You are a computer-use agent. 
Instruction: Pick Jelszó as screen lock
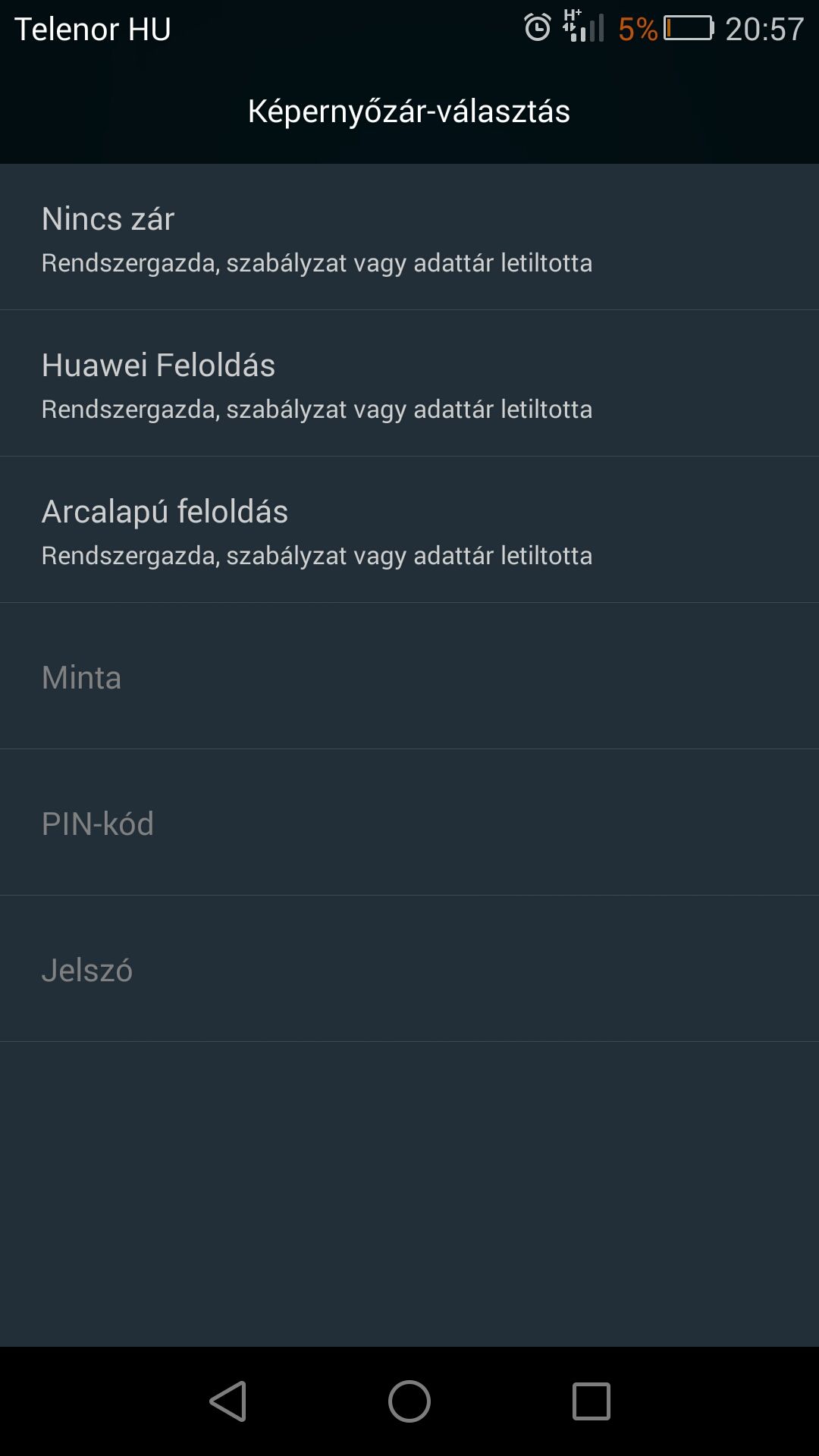(409, 968)
